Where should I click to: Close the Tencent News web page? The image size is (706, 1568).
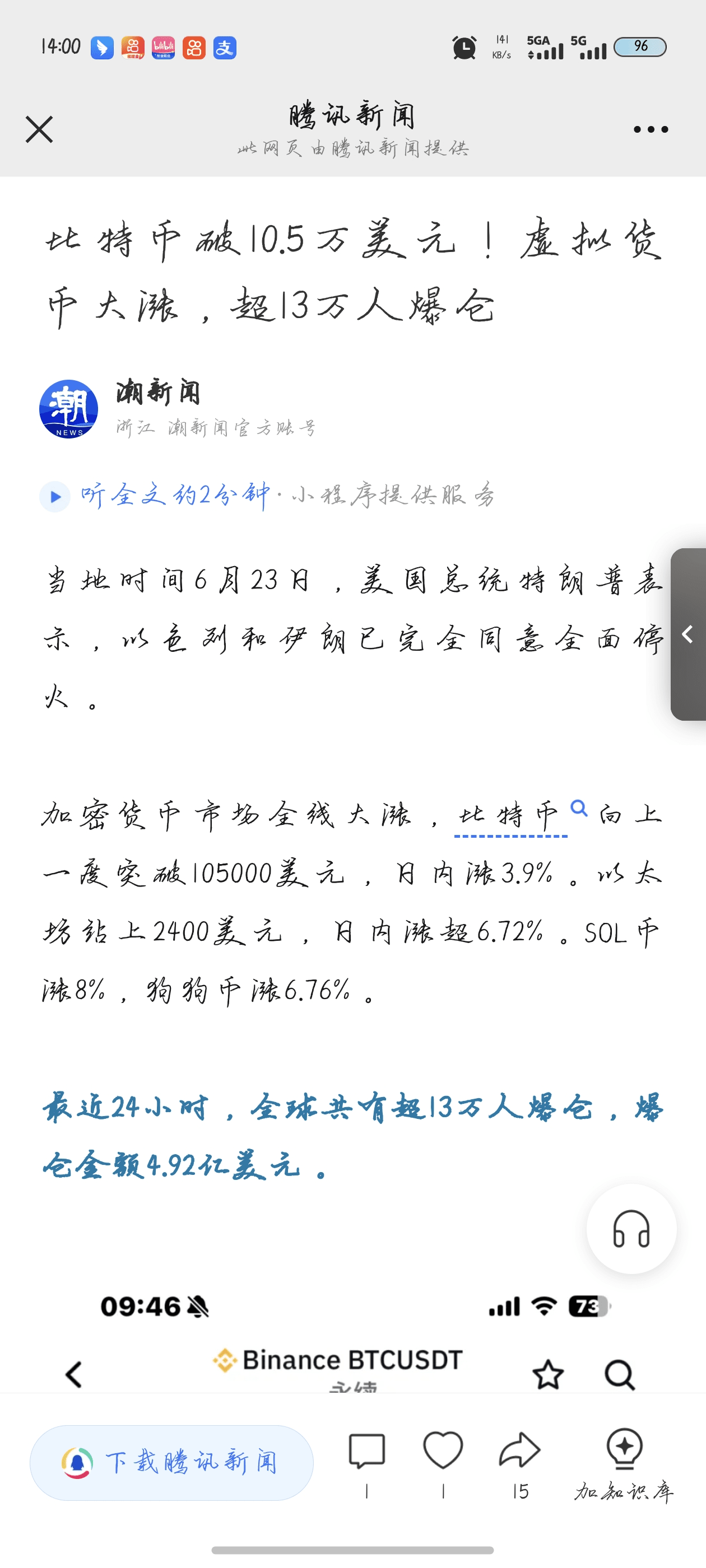tap(39, 129)
